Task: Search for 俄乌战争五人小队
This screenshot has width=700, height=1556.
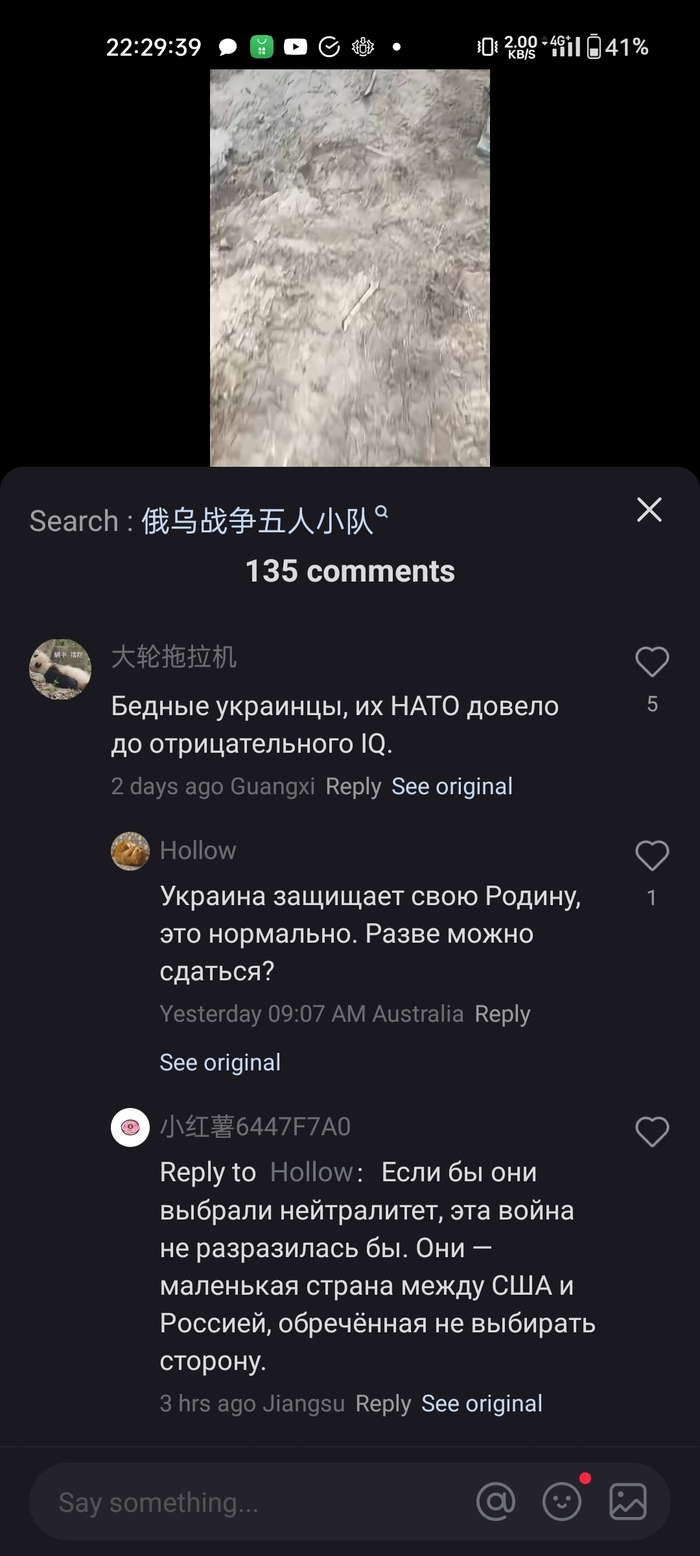Action: coord(263,521)
